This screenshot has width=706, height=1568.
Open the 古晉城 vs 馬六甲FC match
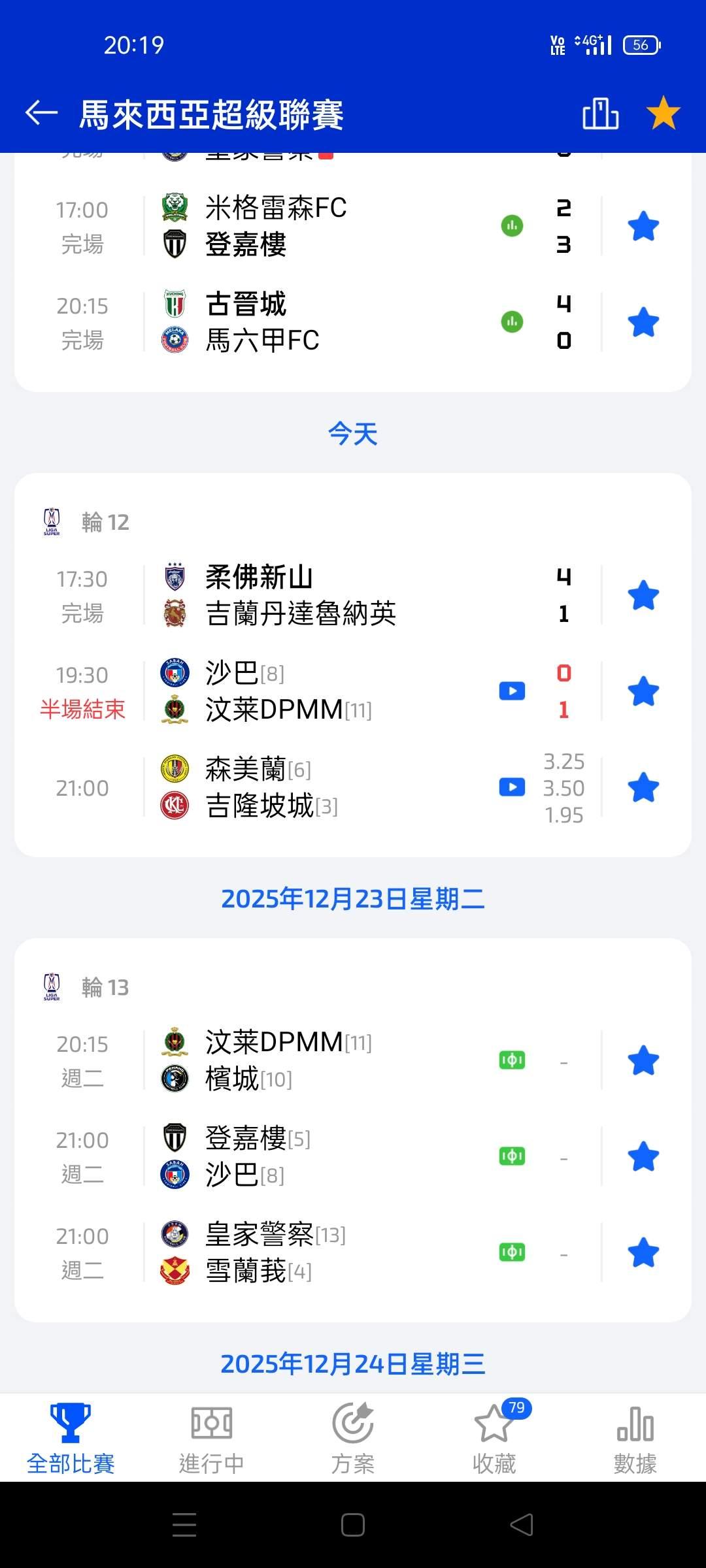coord(307,322)
